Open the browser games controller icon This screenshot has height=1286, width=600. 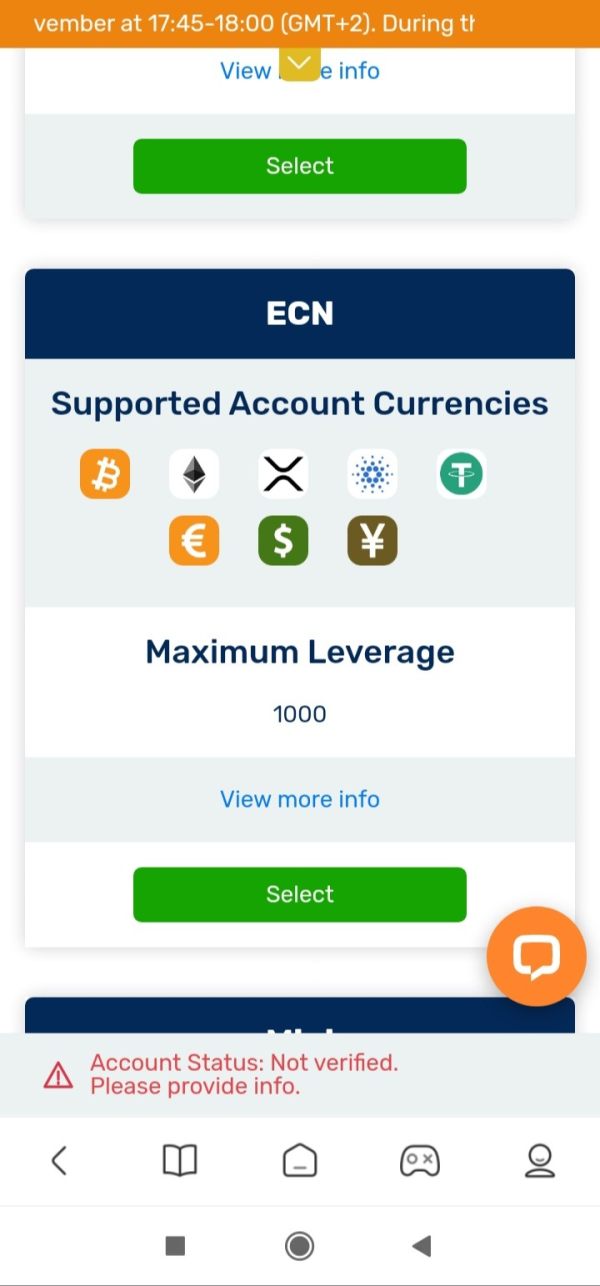click(420, 1160)
